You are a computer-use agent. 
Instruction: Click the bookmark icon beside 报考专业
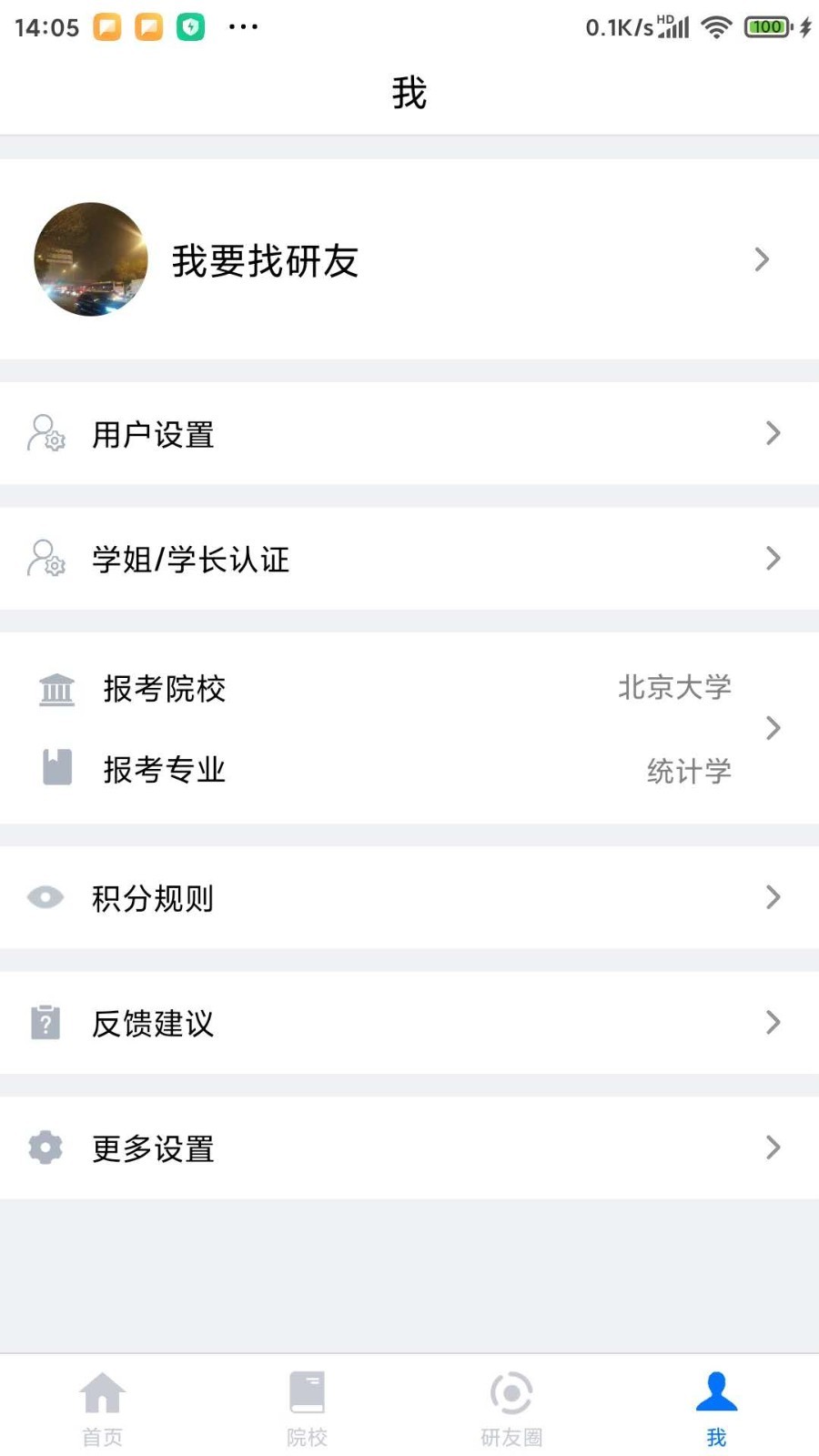(57, 767)
